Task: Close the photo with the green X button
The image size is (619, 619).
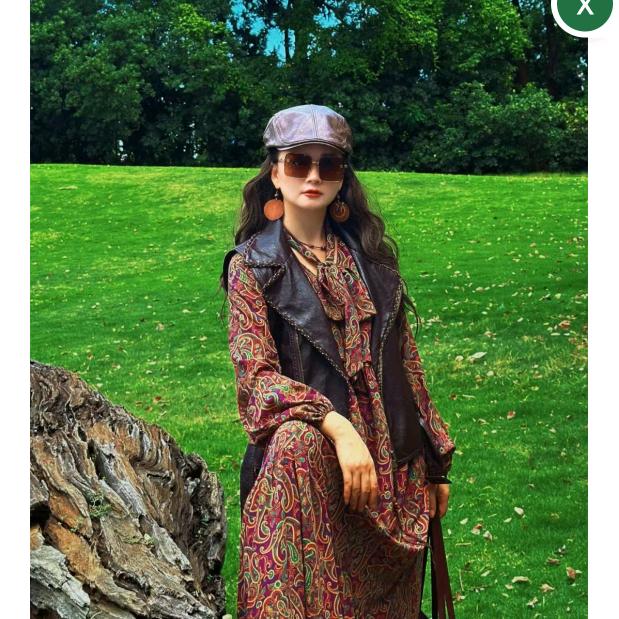Action: pyautogui.click(x=585, y=10)
